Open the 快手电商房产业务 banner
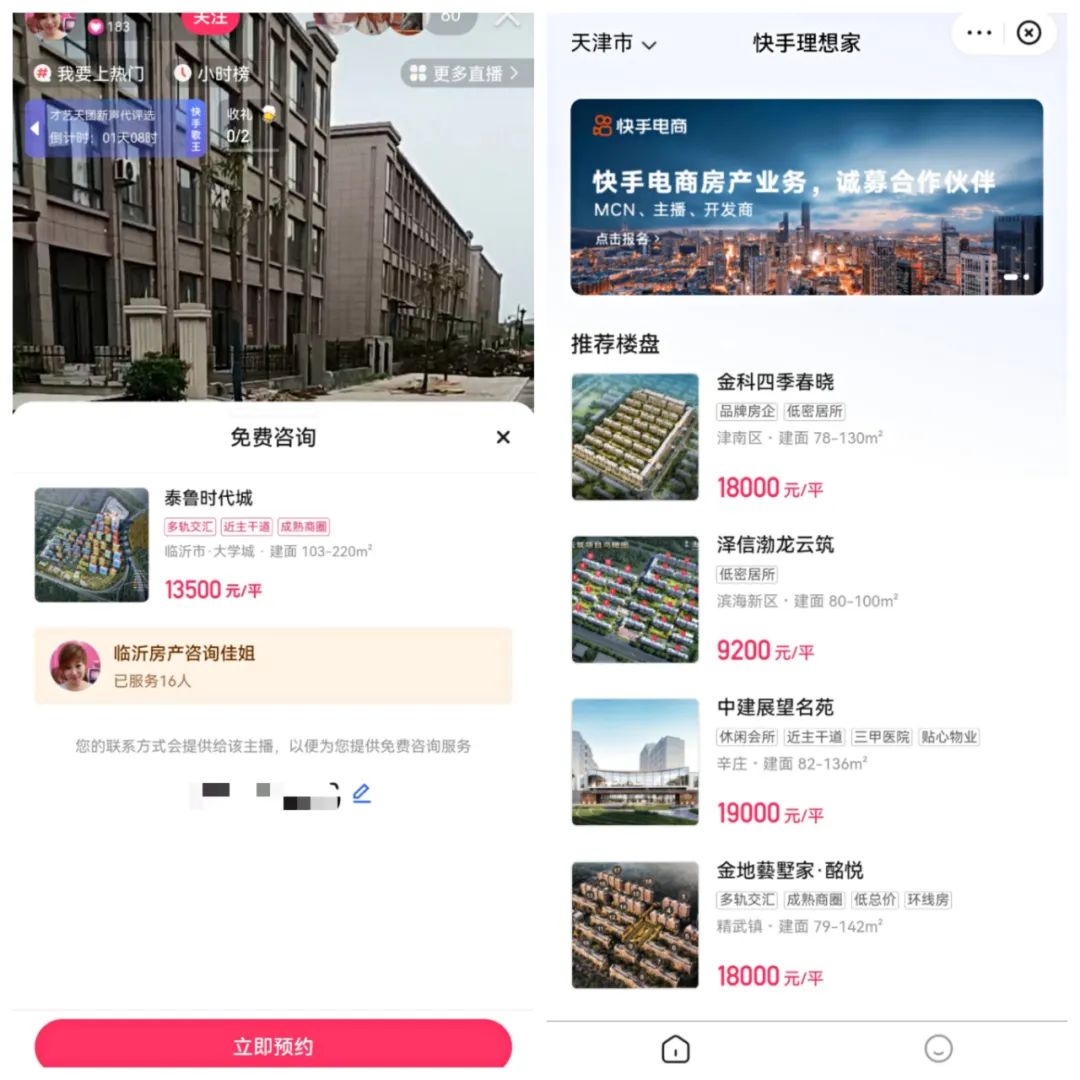Viewport: 1080px width, 1080px height. click(x=806, y=196)
